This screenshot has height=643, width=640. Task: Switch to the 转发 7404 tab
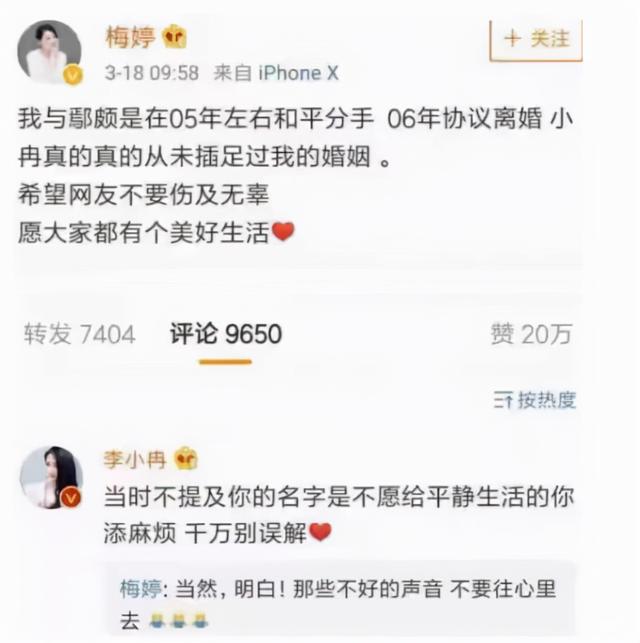click(79, 334)
